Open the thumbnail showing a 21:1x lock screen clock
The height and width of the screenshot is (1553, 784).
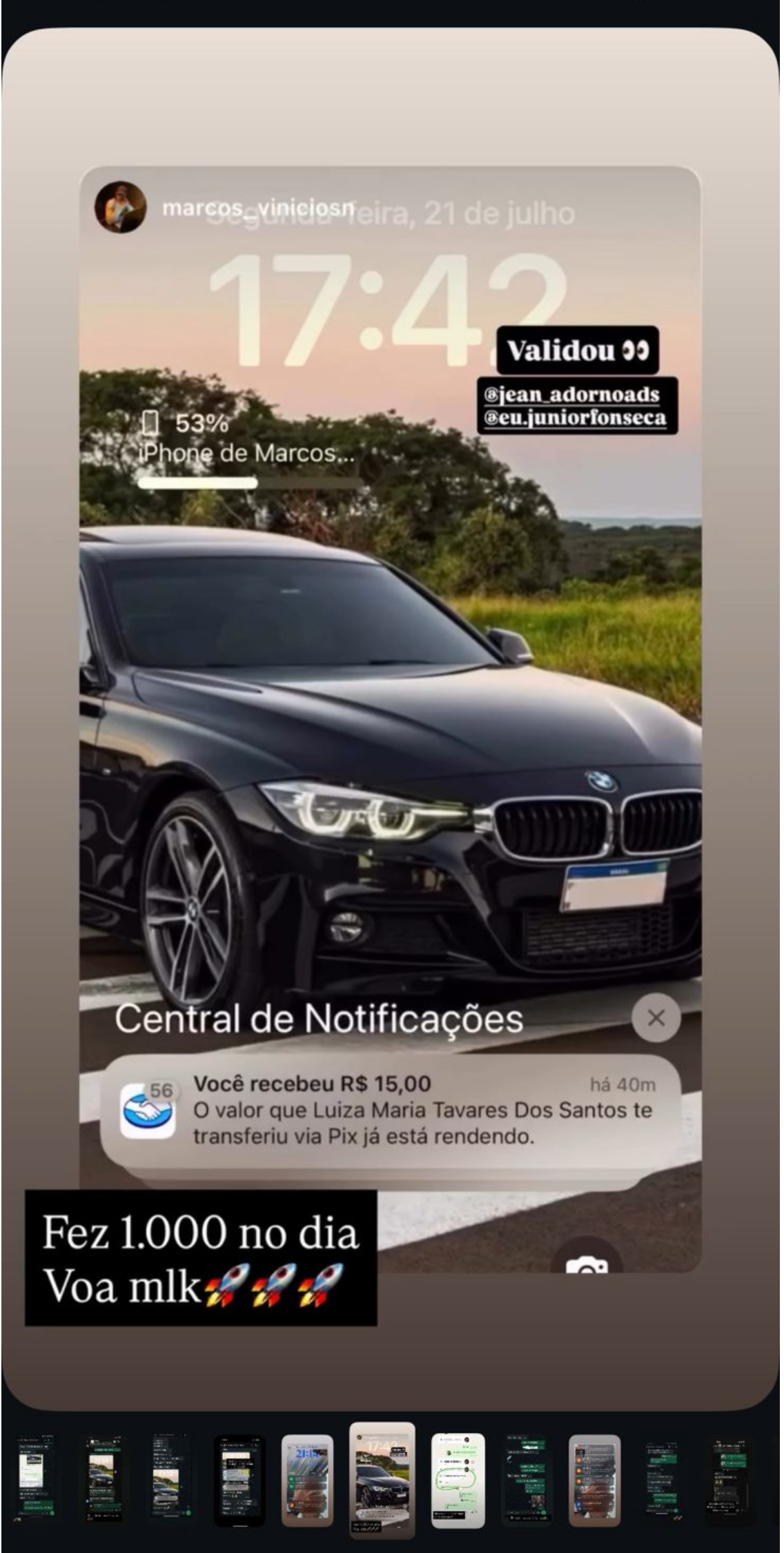pyautogui.click(x=307, y=1480)
